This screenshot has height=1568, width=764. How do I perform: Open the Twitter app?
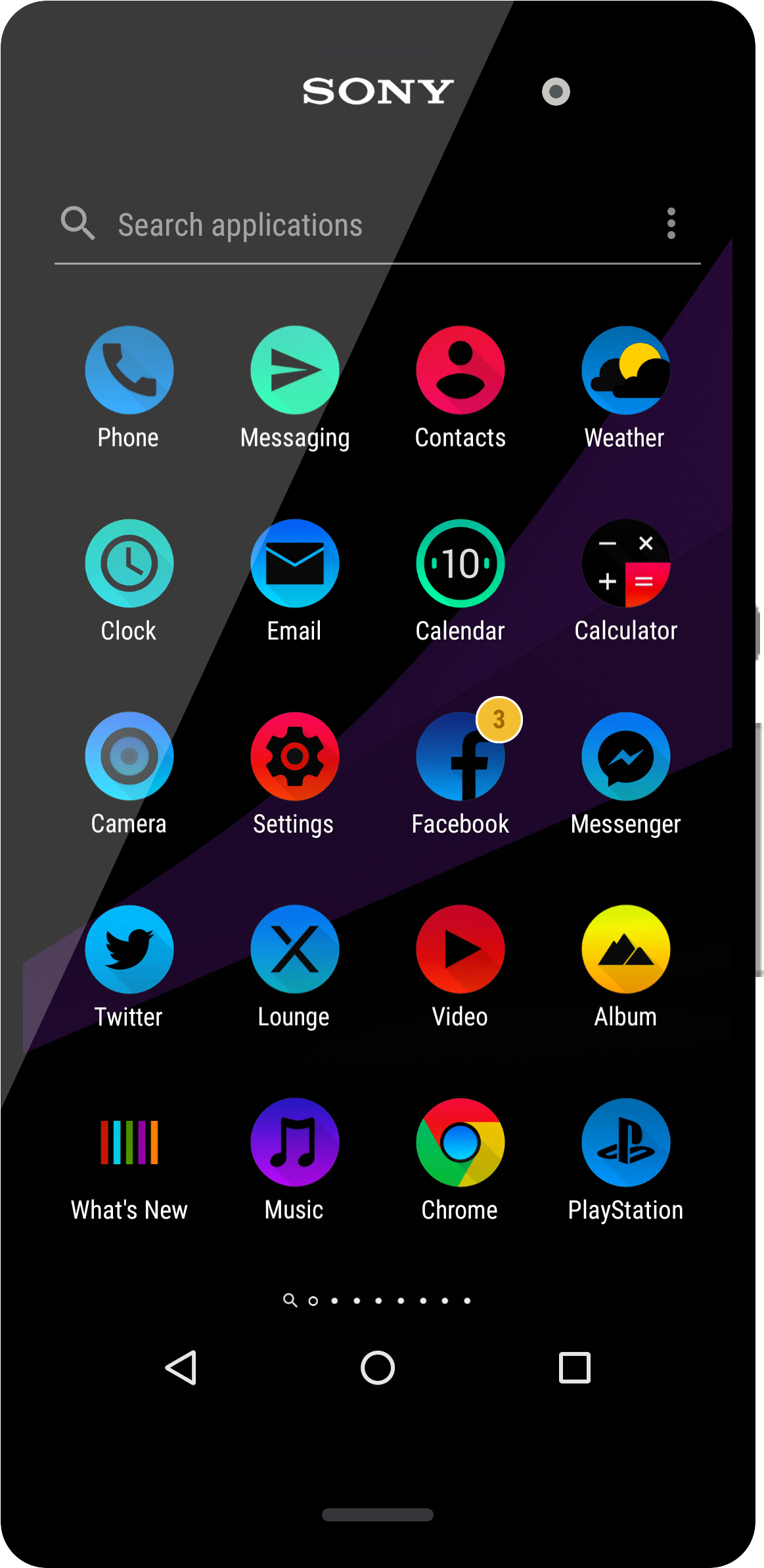[x=129, y=949]
